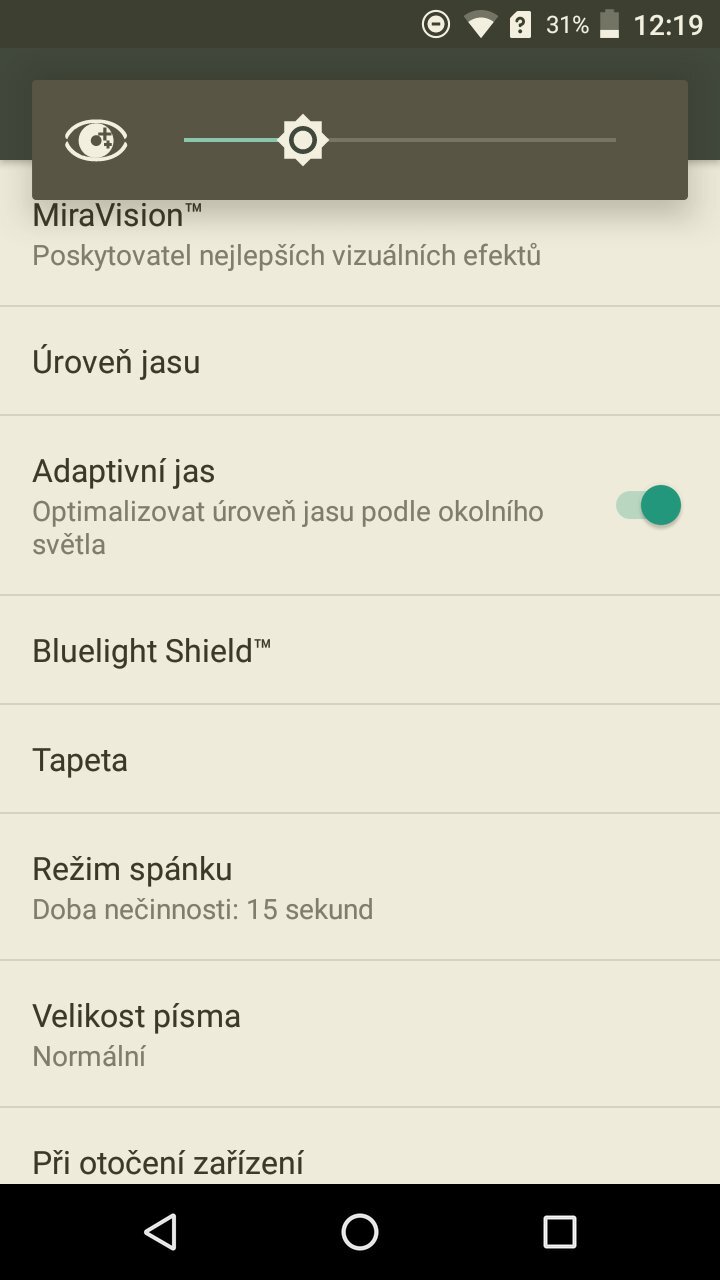
Task: Click the adaptive brightness eye icon
Action: click(x=96, y=138)
